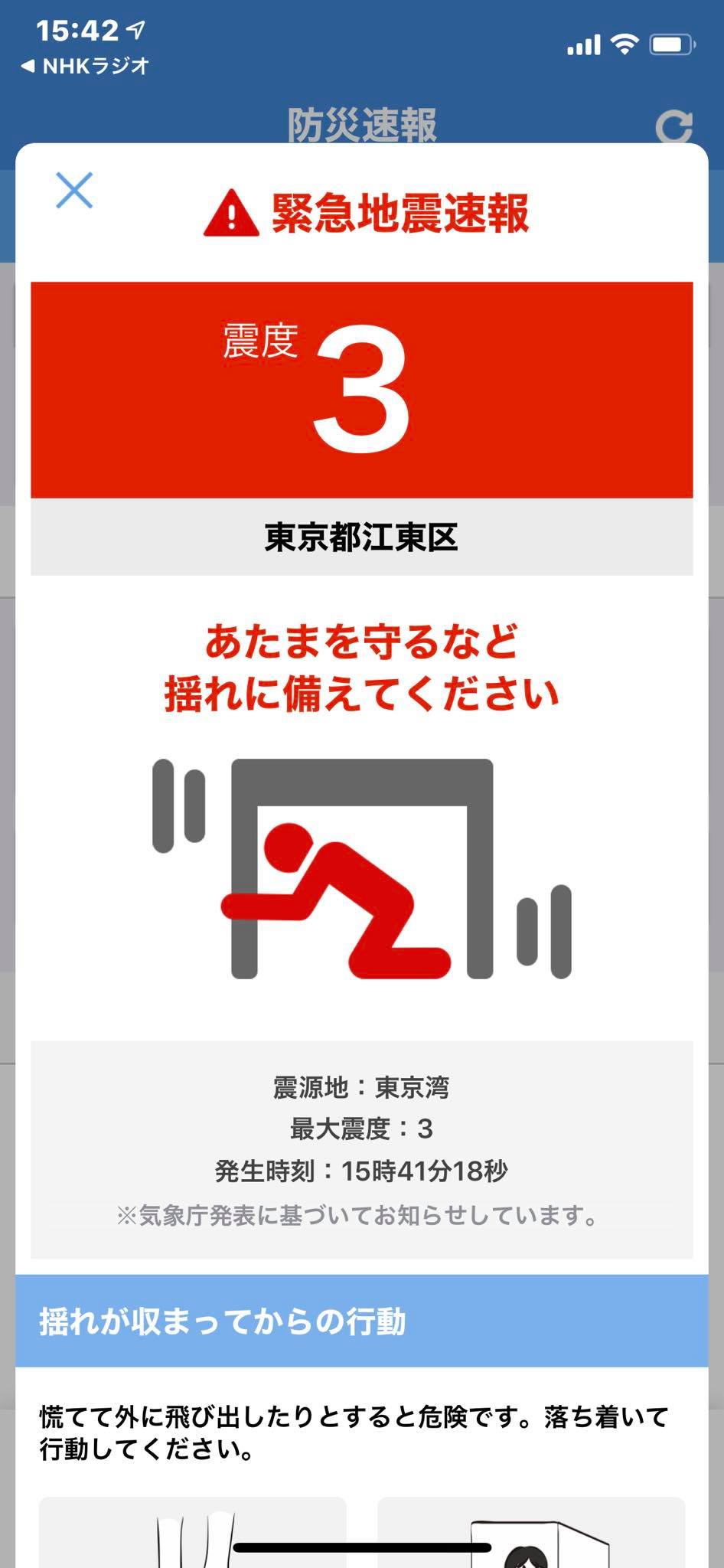The width and height of the screenshot is (724, 1568).
Task: Return to the NHK Radio app
Action: 84,67
